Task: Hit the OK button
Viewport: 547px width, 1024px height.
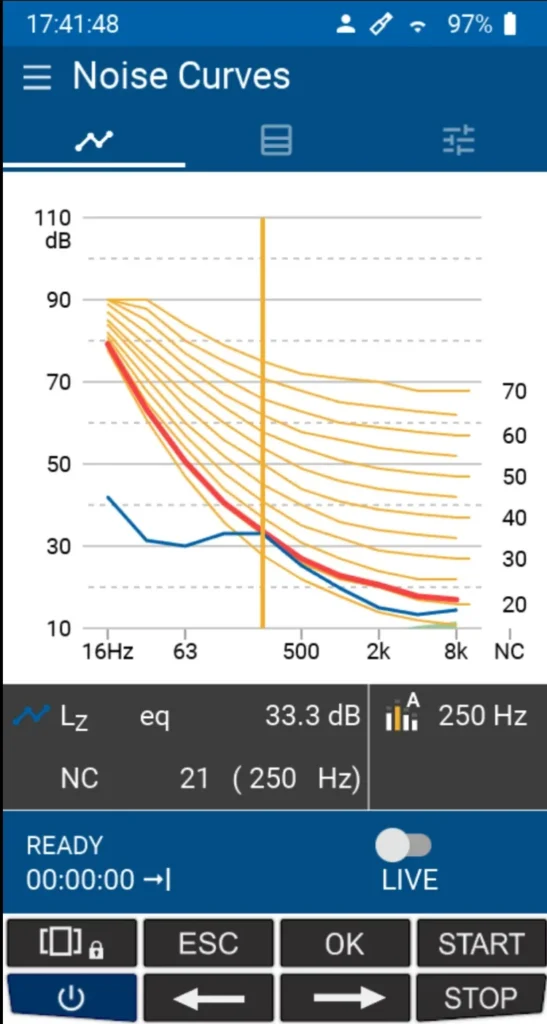Action: tap(345, 943)
